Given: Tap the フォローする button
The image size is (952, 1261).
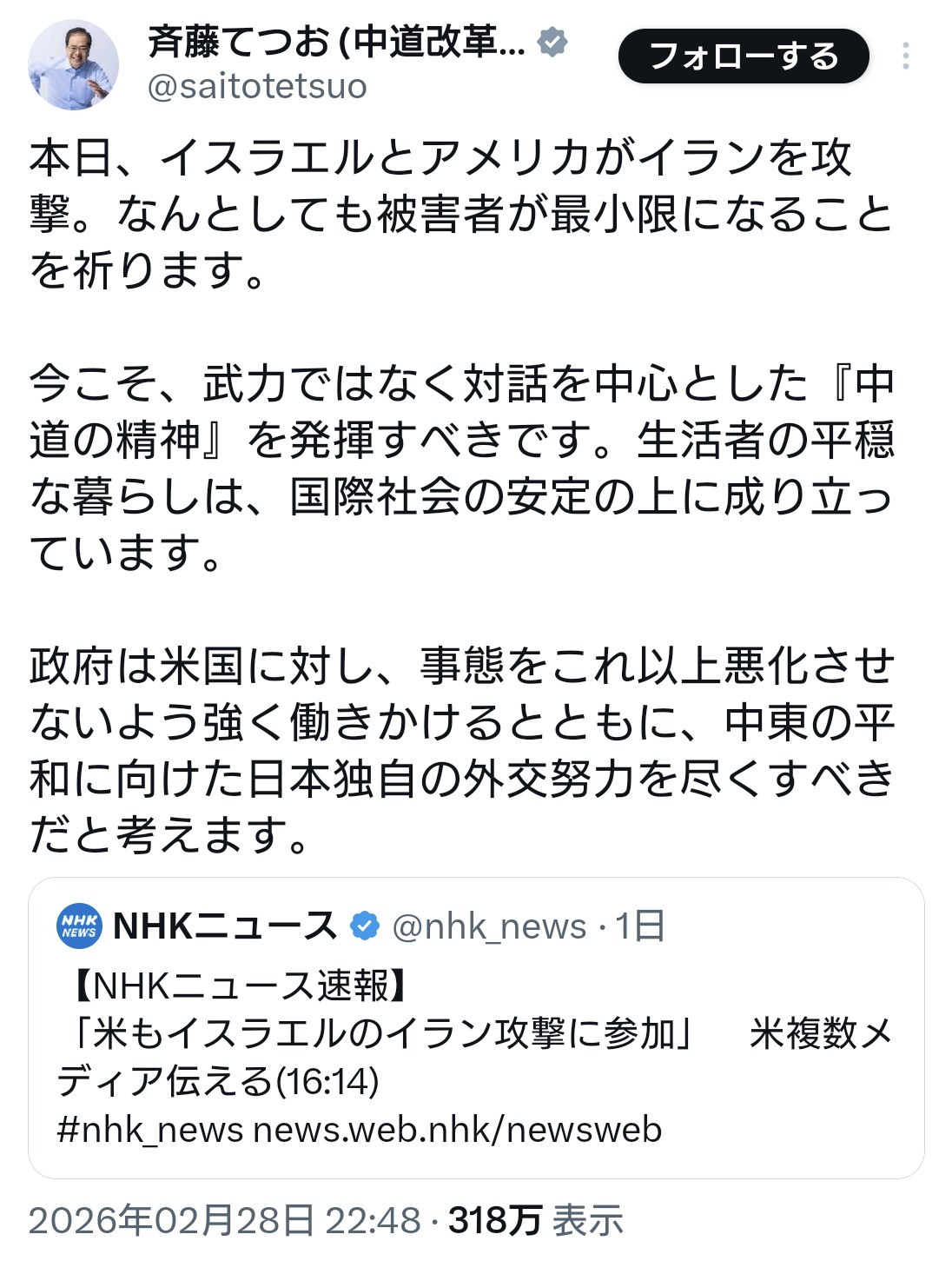Looking at the screenshot, I should pos(743,56).
